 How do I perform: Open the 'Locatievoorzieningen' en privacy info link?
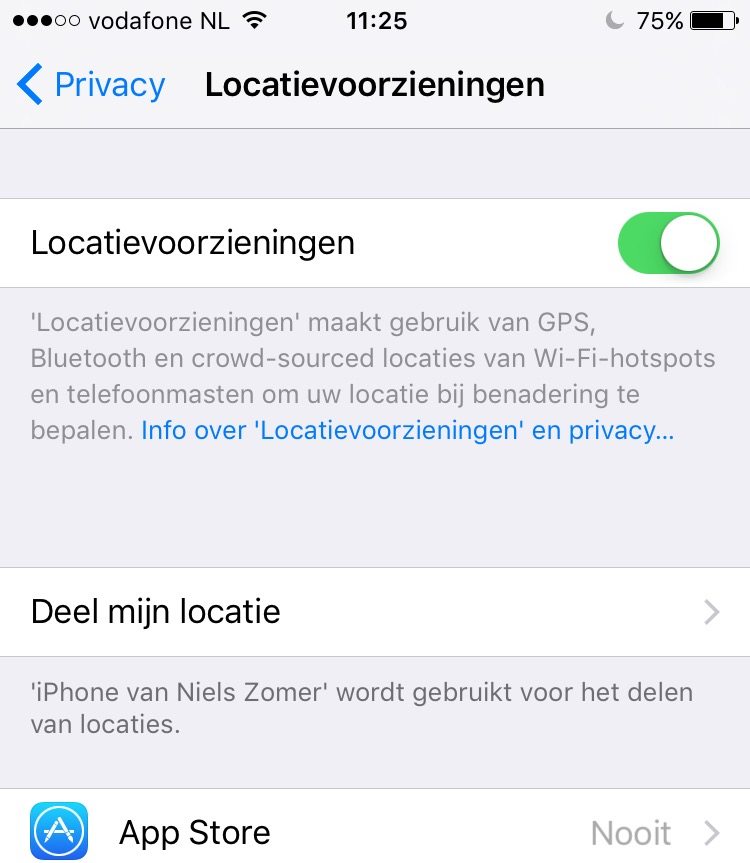407,431
